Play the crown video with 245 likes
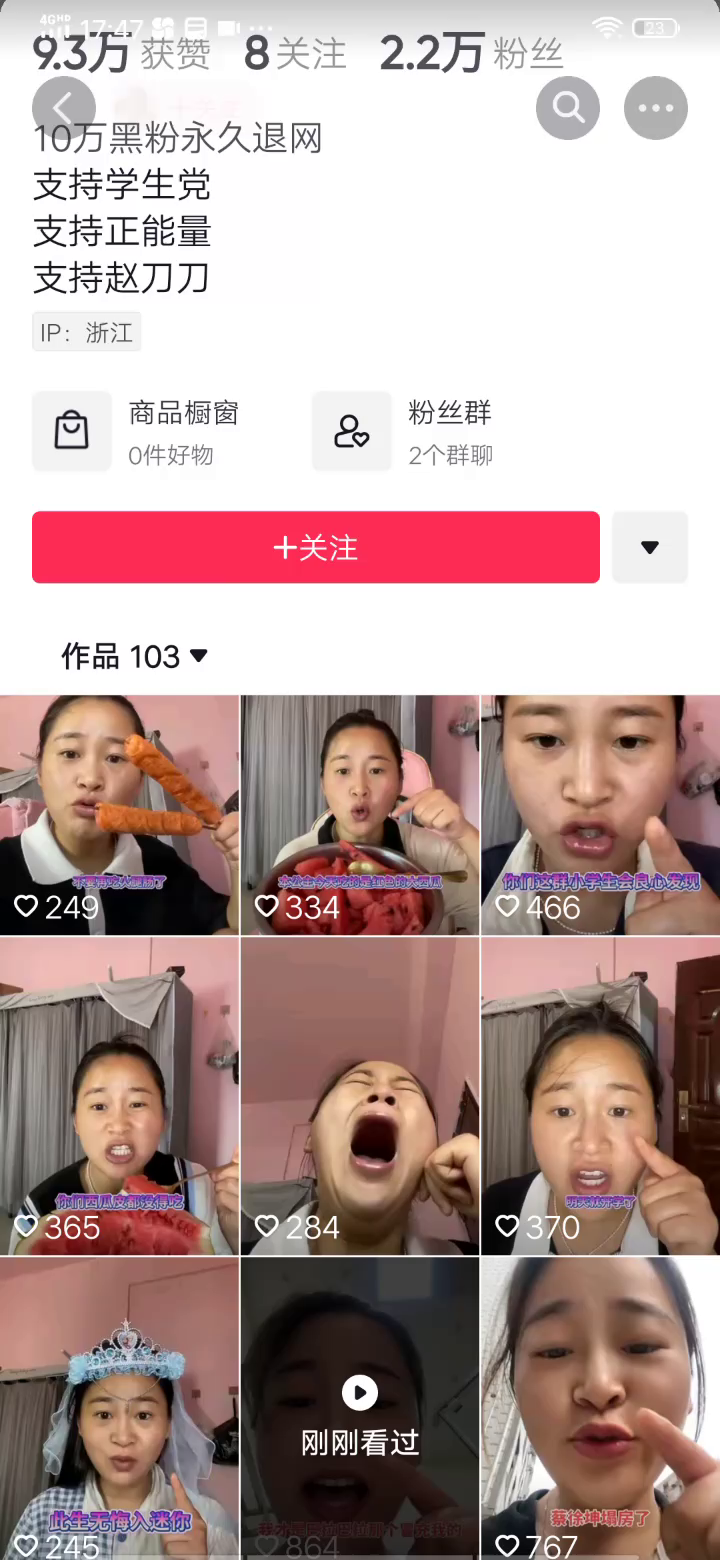Screen dimensions: 720x1560 pyautogui.click(x=119, y=1408)
